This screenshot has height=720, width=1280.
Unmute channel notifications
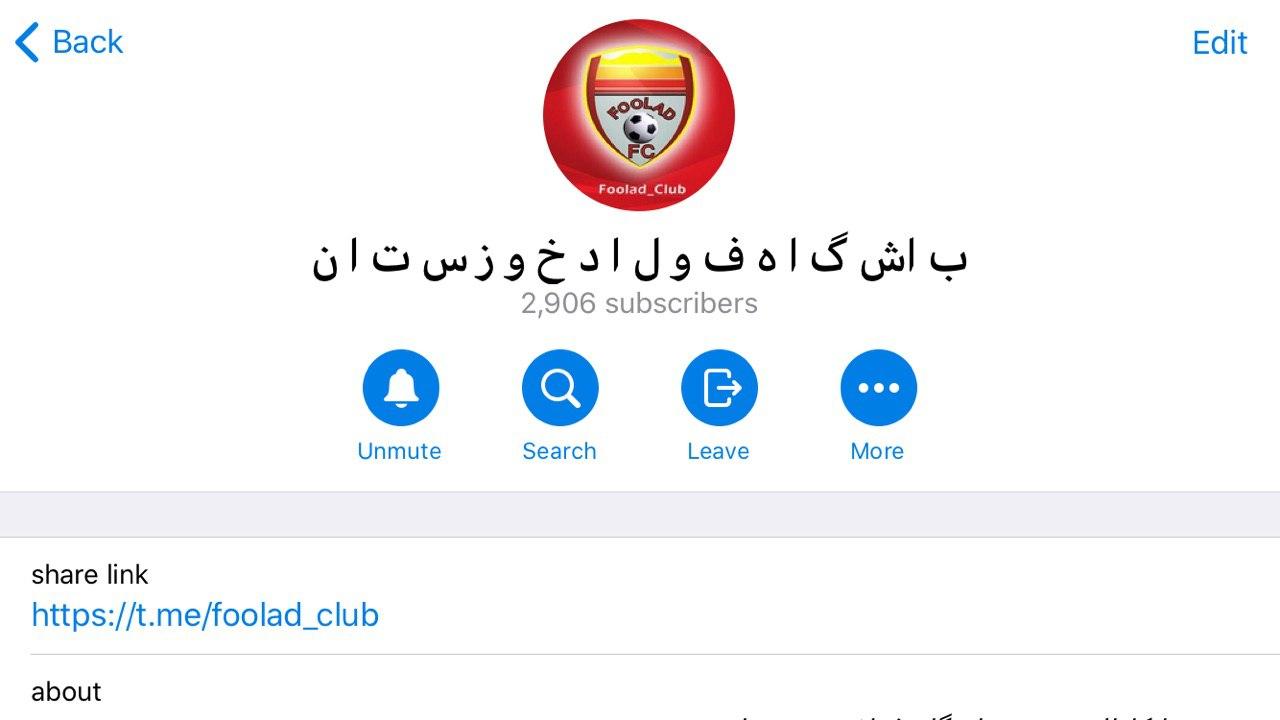[400, 388]
